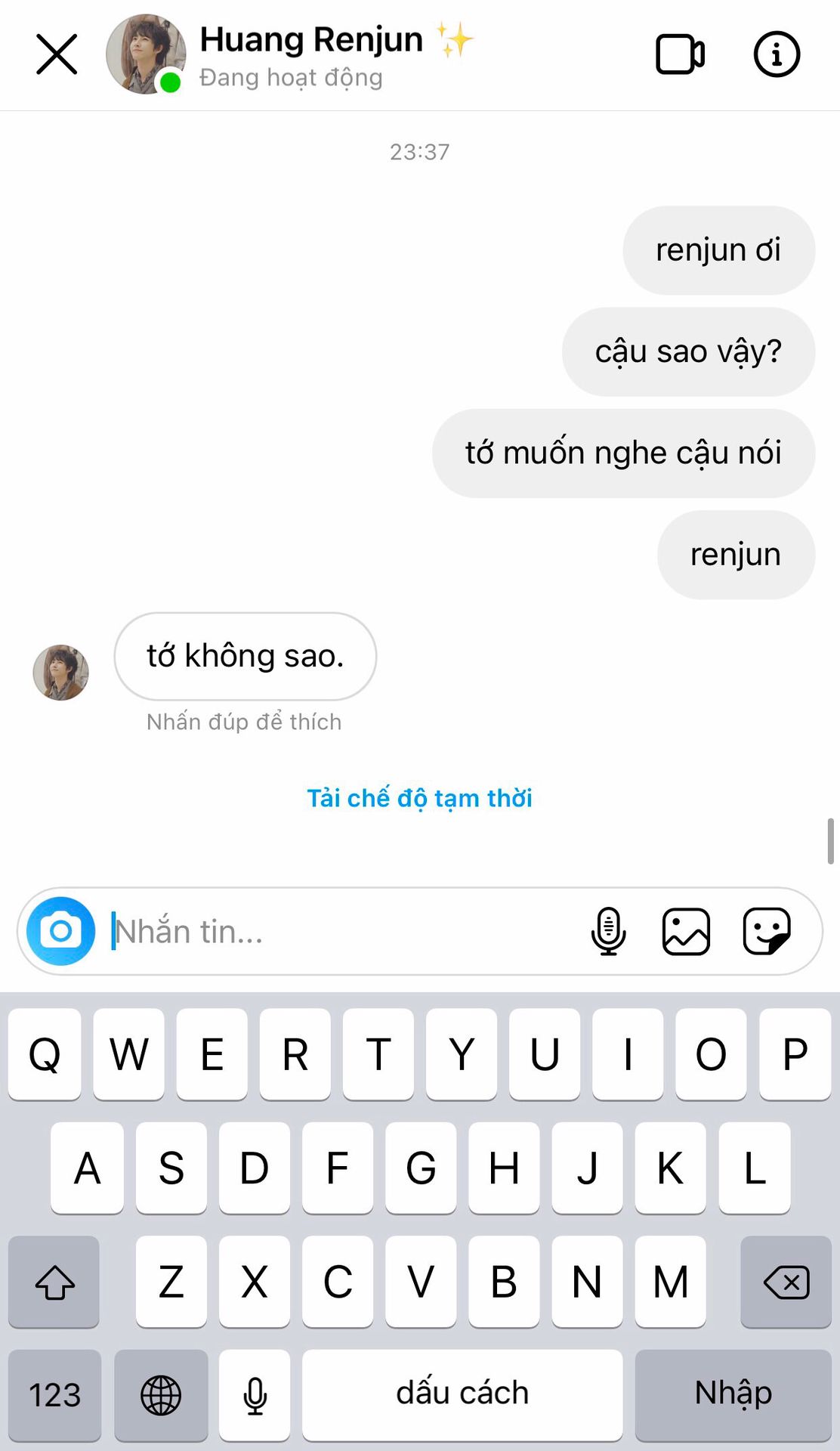The height and width of the screenshot is (1451, 840).
Task: Start a video call with Huang Renjun
Action: pos(680,54)
